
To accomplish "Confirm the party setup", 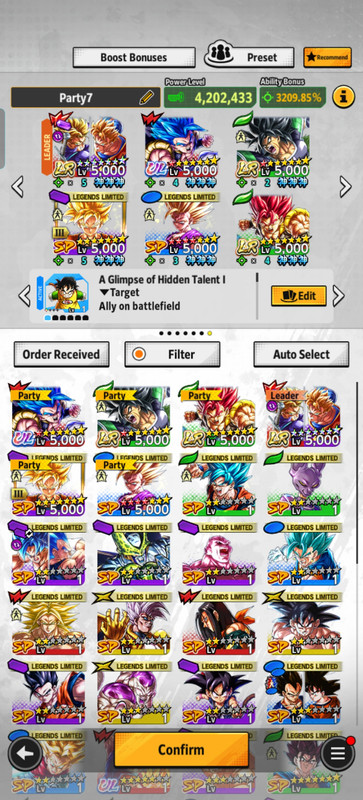I will click(181, 749).
